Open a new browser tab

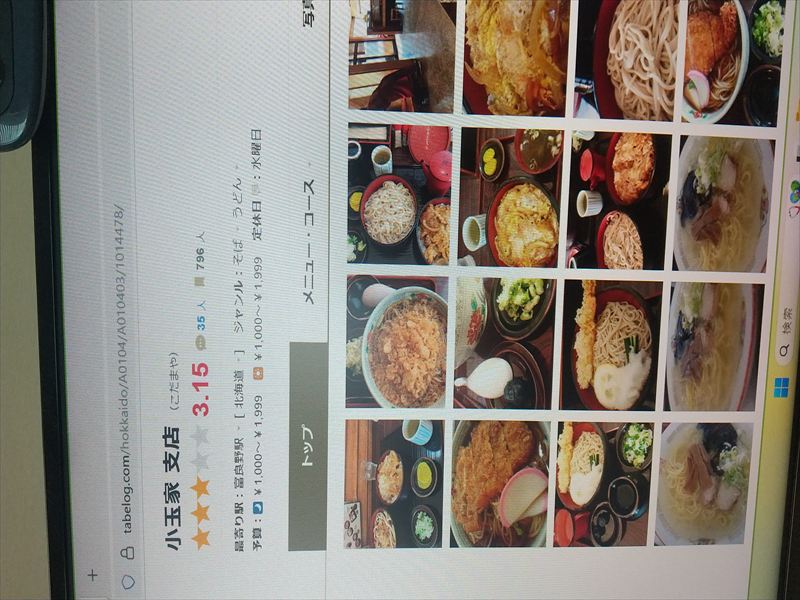(92, 576)
